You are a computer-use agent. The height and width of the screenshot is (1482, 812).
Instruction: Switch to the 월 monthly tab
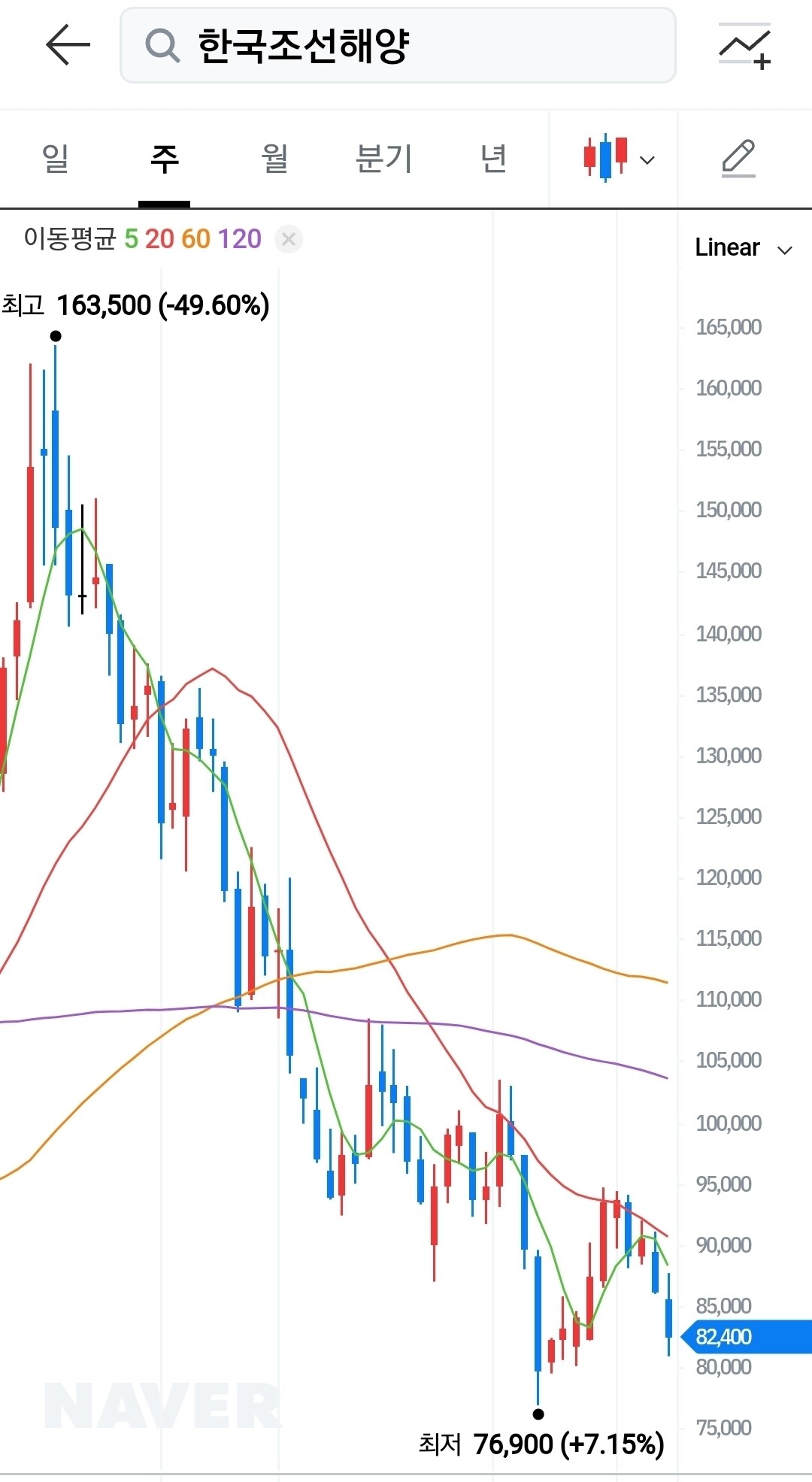click(x=274, y=159)
